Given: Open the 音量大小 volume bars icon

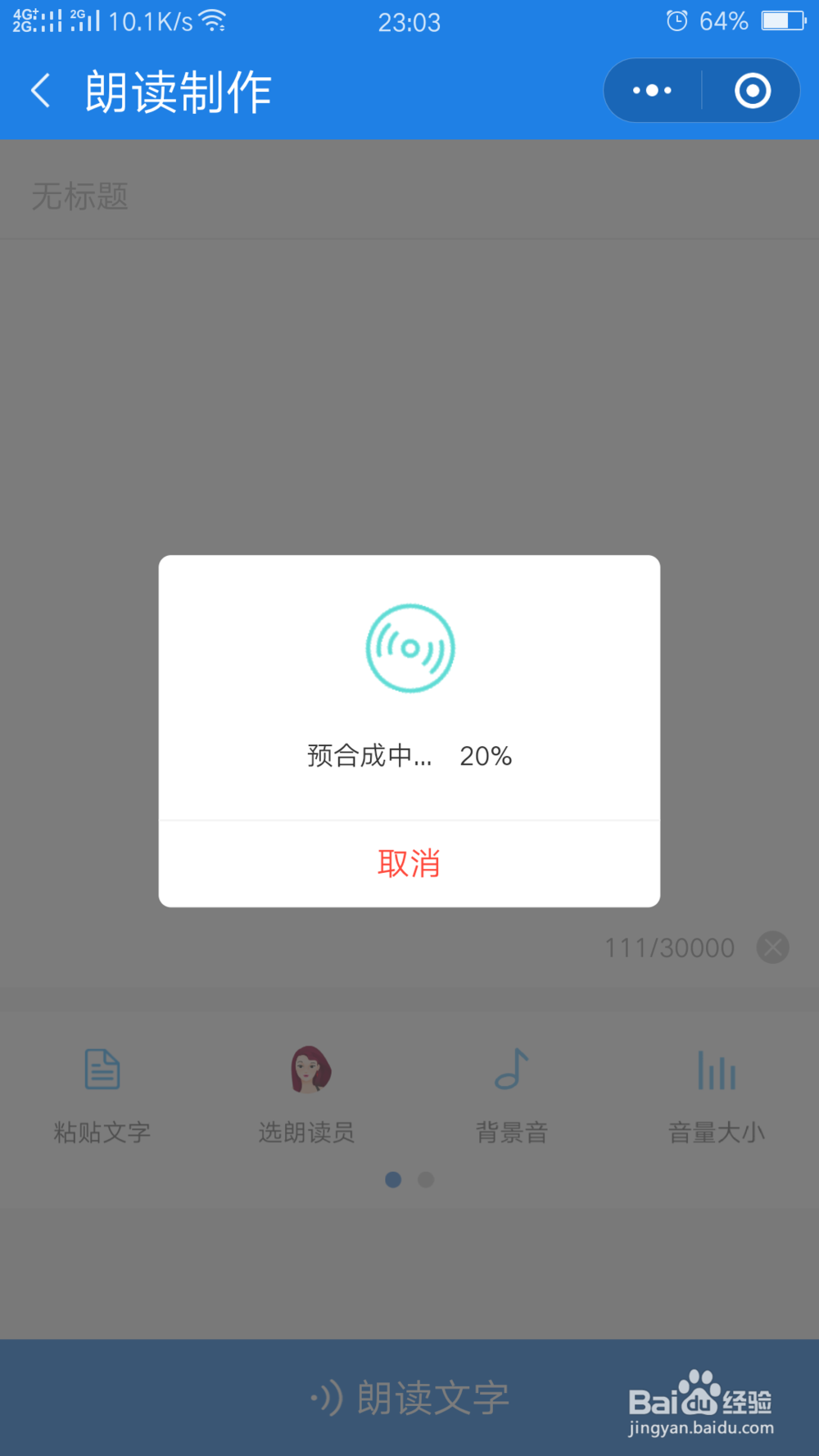Looking at the screenshot, I should click(x=716, y=1070).
